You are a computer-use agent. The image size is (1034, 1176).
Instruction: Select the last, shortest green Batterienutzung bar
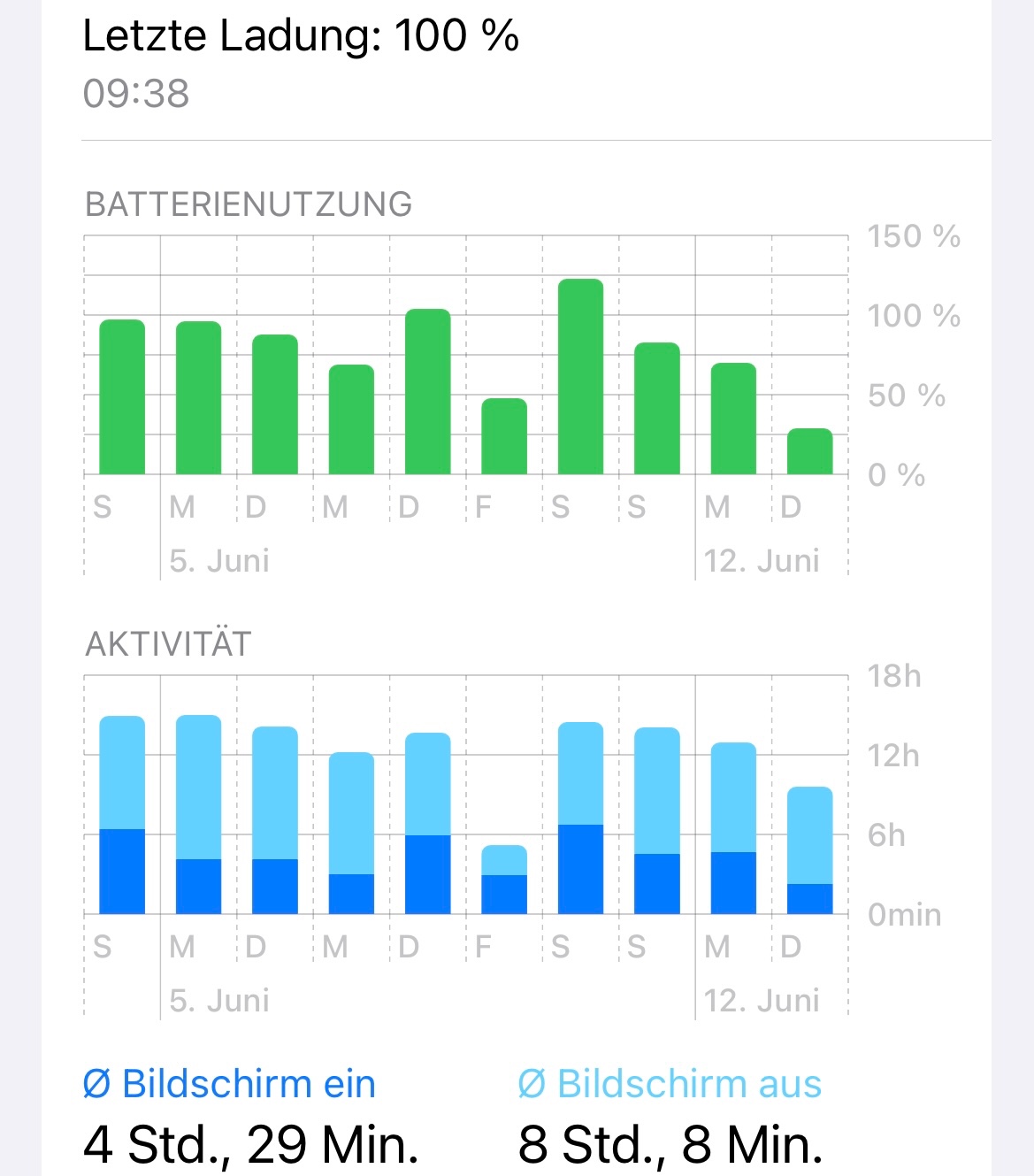(x=809, y=451)
